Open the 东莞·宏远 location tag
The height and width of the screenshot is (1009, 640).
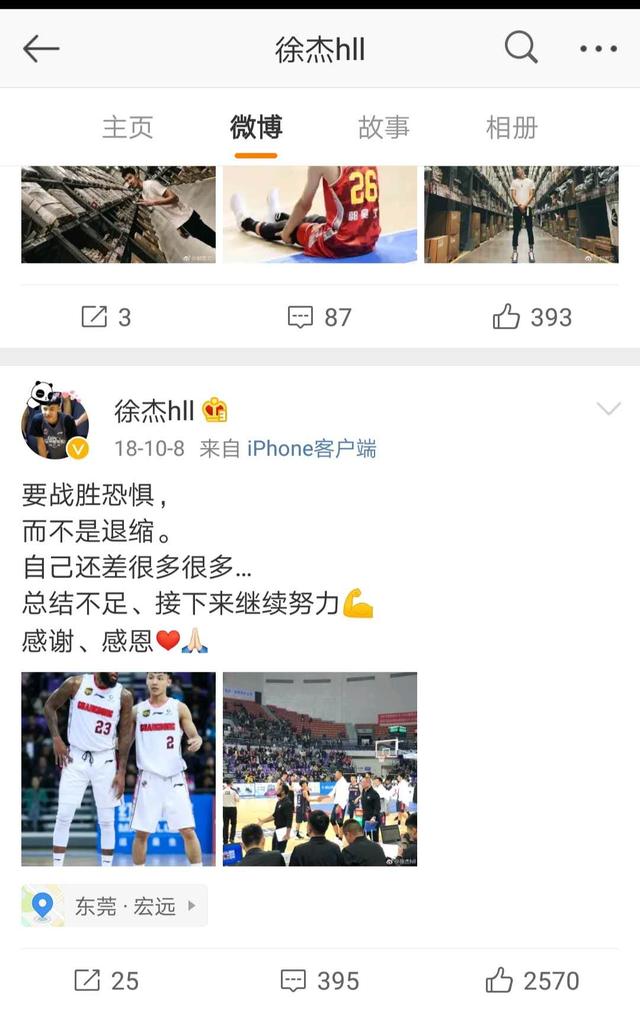point(114,906)
